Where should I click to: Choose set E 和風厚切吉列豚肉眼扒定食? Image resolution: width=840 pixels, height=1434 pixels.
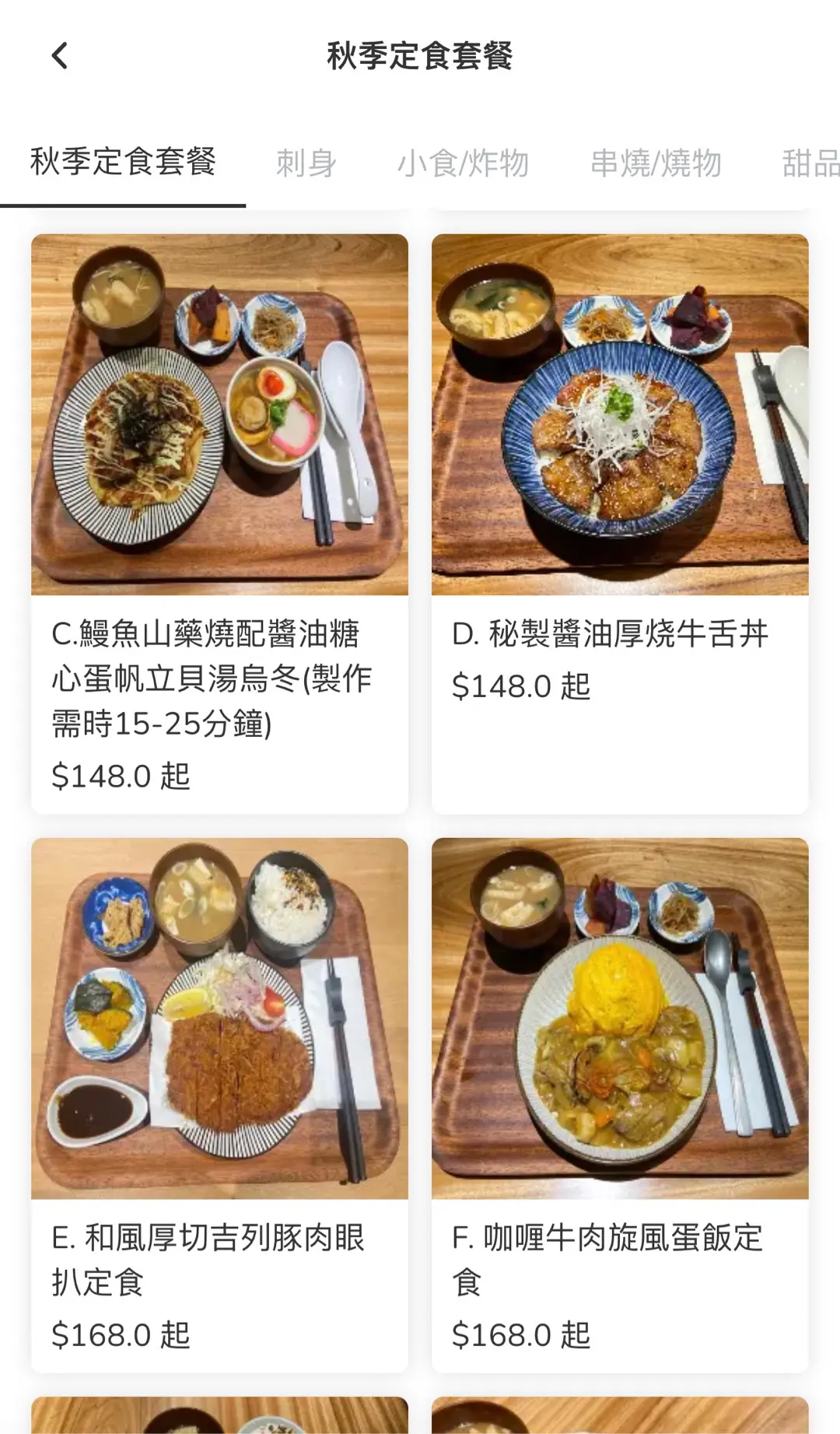[x=219, y=1103]
